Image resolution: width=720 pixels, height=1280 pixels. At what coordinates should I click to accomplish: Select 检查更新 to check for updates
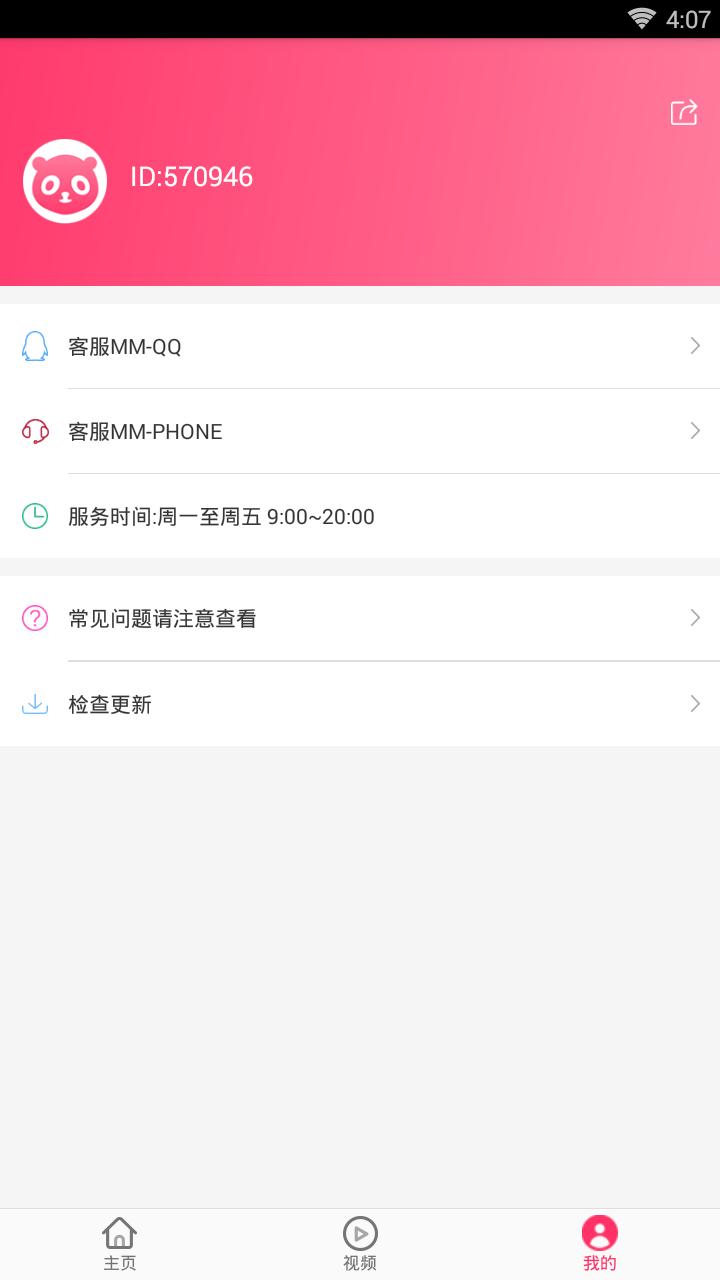360,704
